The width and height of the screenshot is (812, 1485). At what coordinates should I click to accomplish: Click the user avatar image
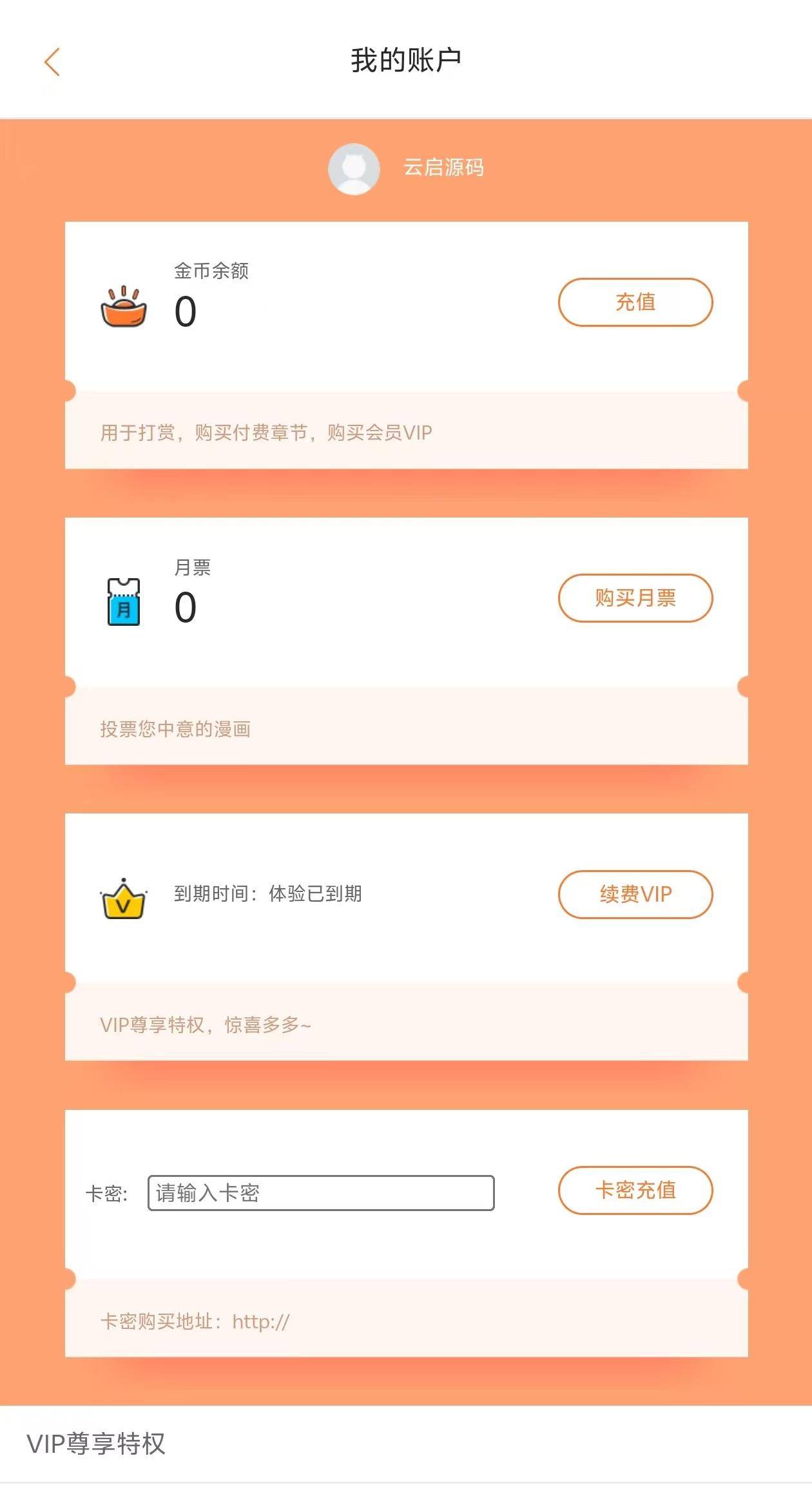tap(354, 169)
